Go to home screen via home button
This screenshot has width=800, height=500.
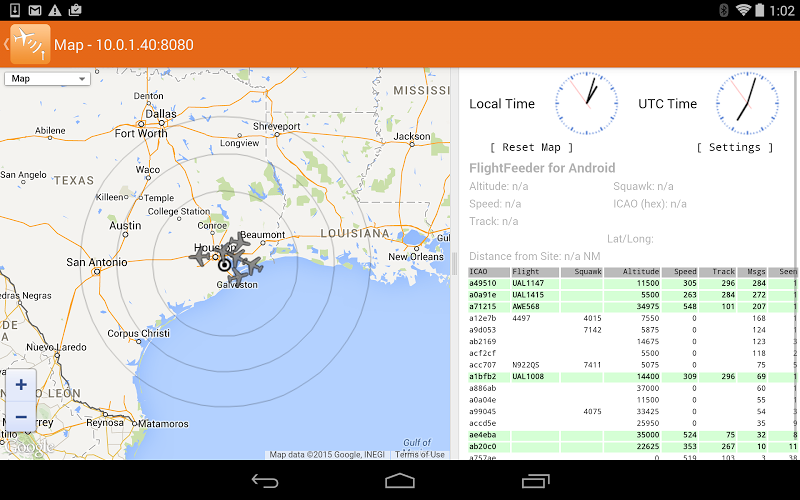(x=400, y=481)
